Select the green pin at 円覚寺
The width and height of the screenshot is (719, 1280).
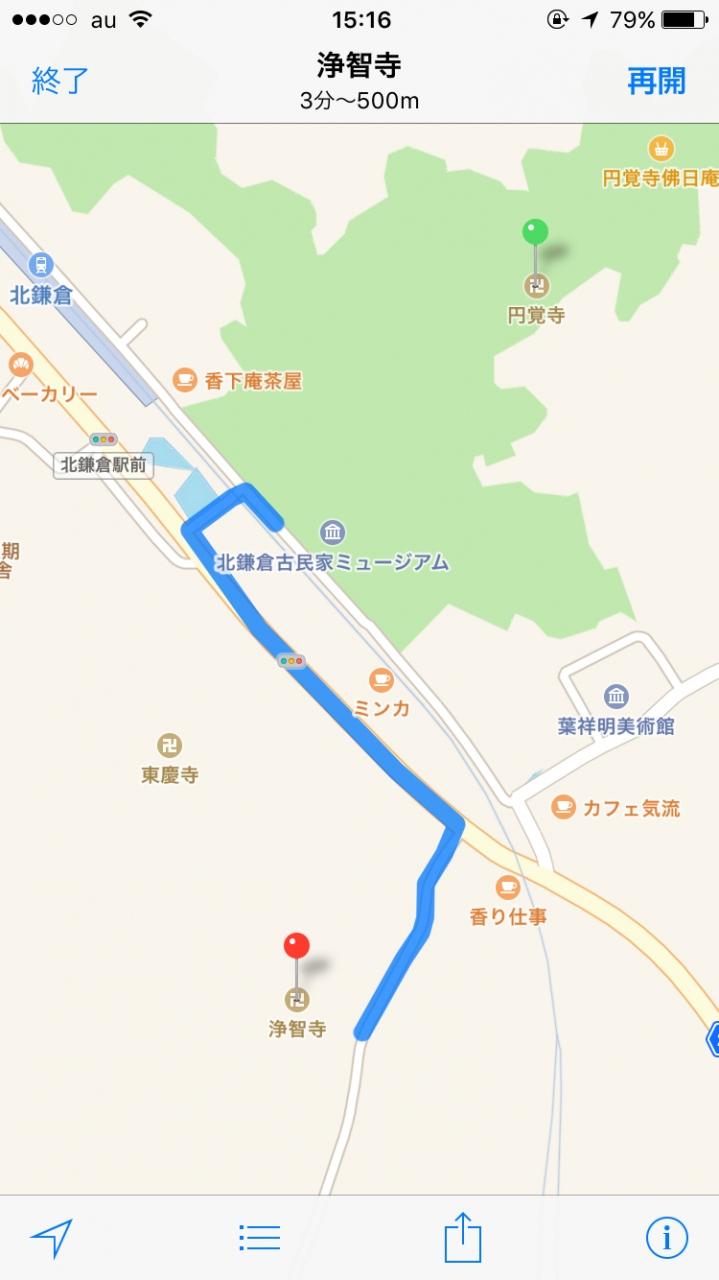pyautogui.click(x=535, y=233)
